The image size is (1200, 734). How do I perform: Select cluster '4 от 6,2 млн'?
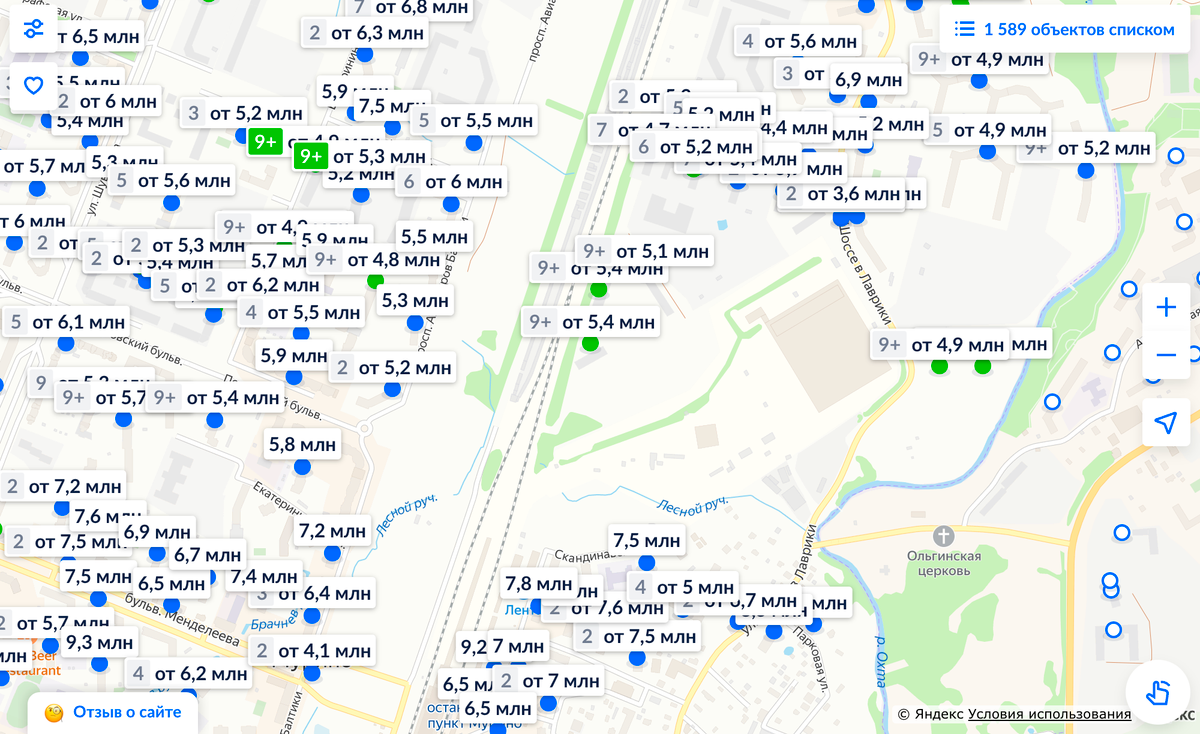click(188, 674)
